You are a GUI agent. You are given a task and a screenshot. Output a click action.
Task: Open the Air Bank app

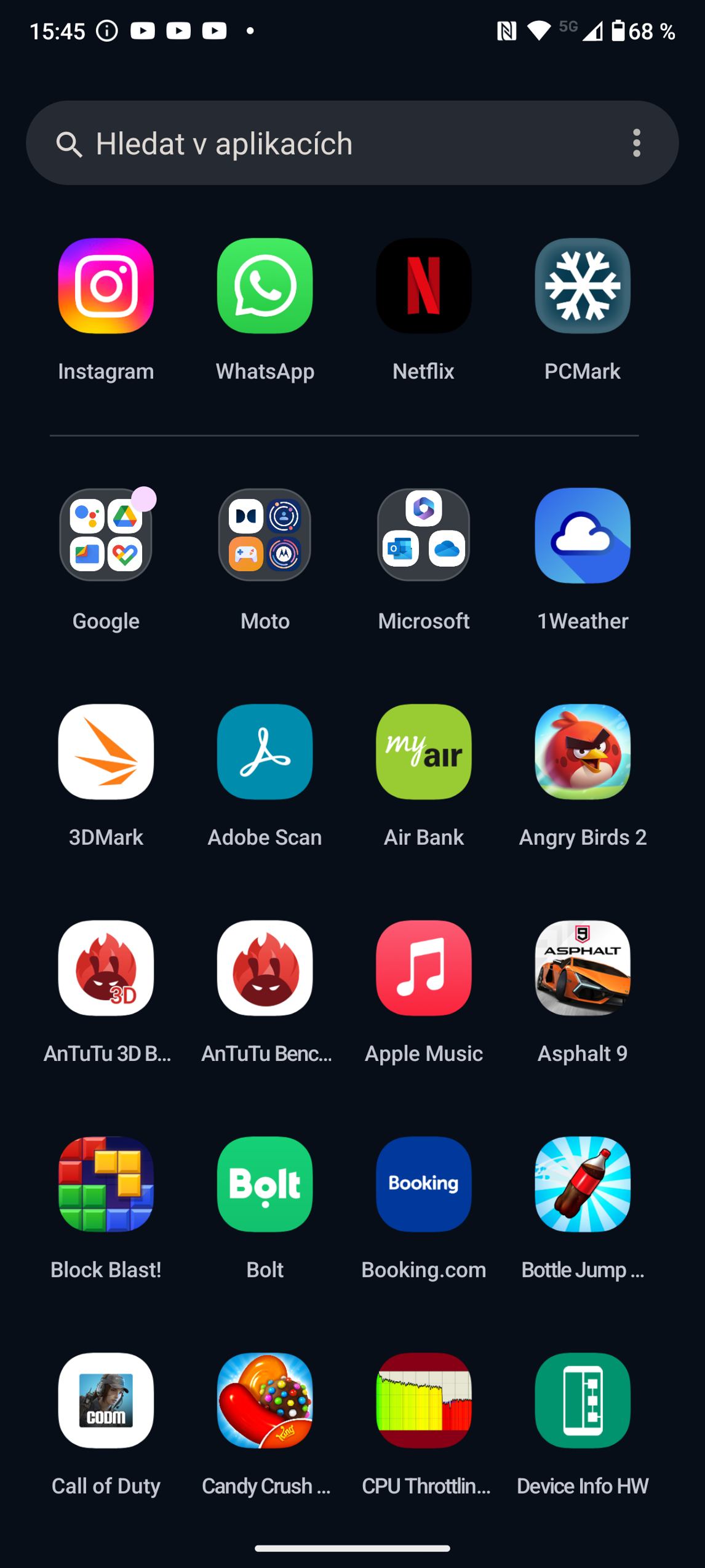pyautogui.click(x=423, y=752)
